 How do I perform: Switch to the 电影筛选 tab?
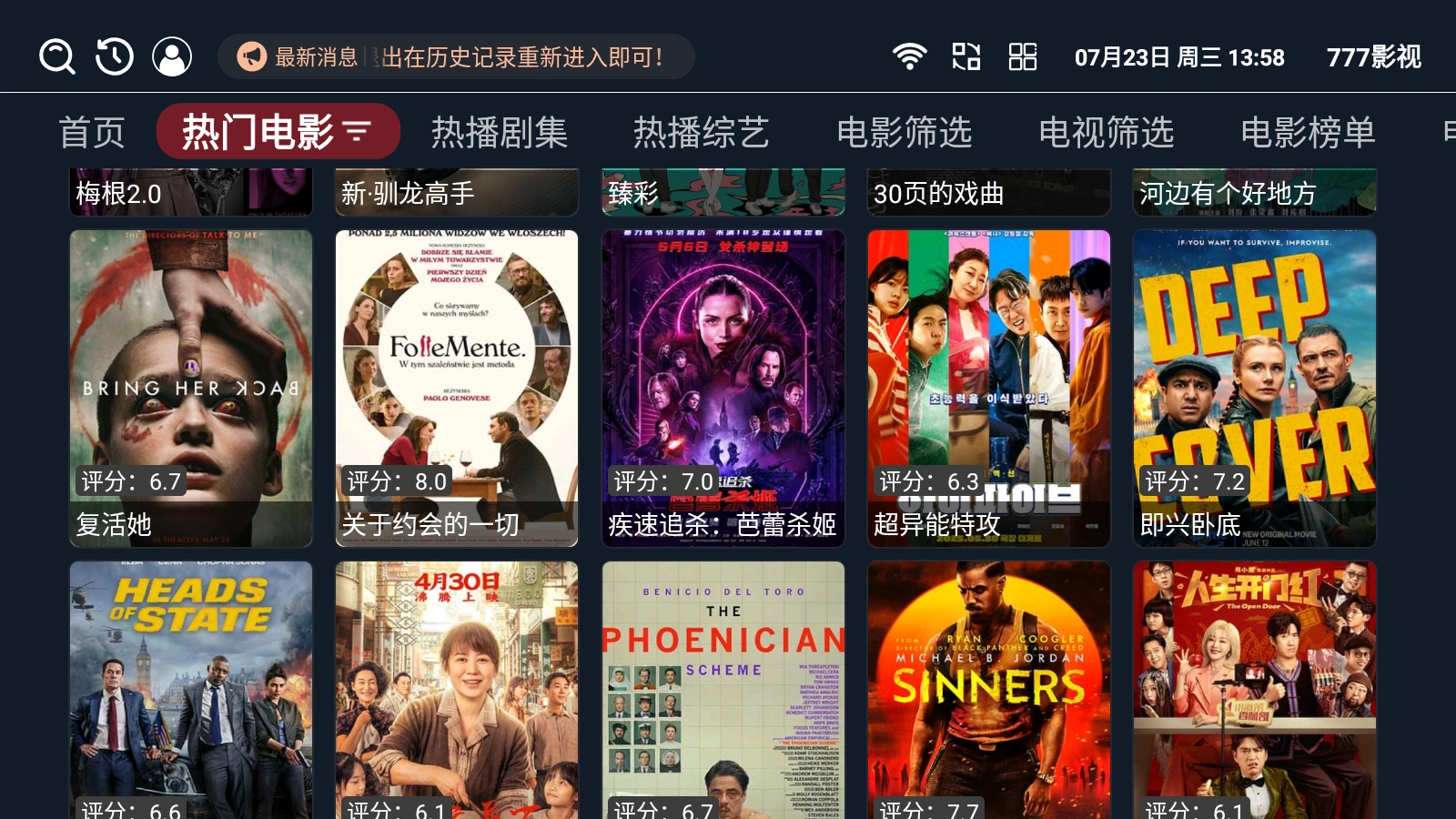pos(904,133)
